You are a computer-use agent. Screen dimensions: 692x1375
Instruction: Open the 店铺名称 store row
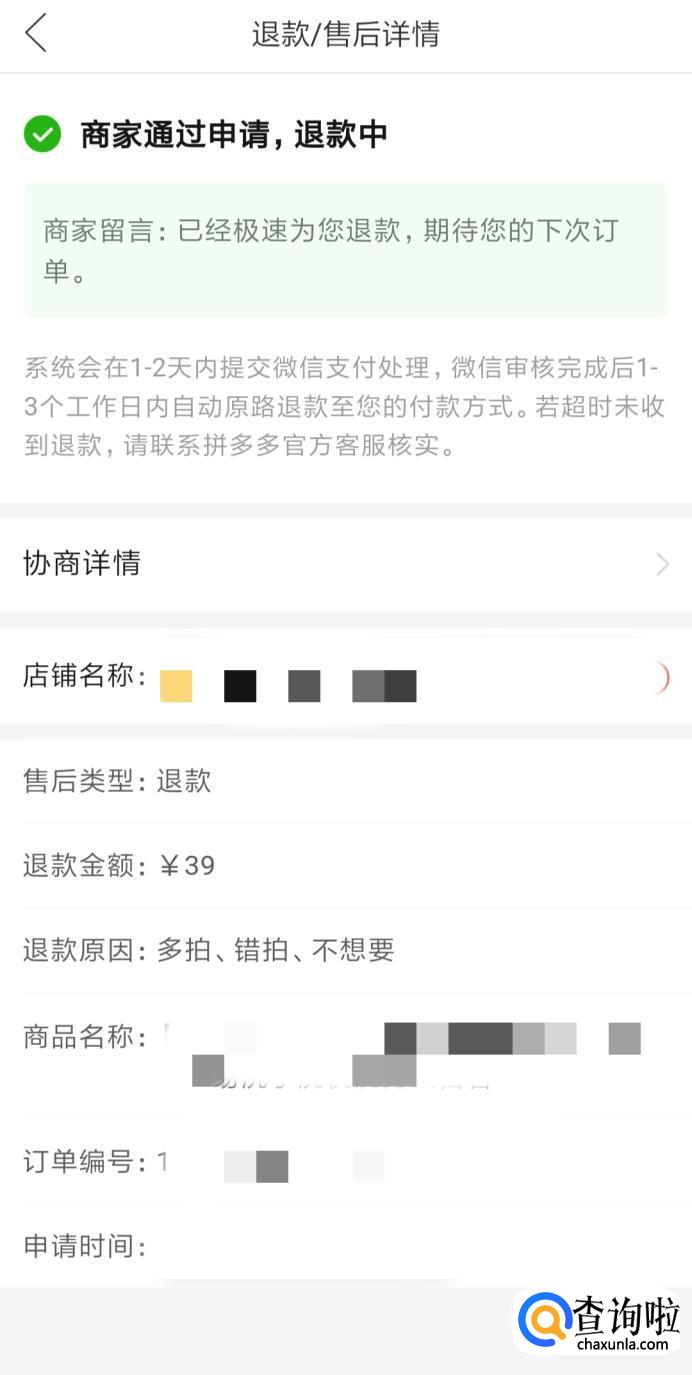pyautogui.click(x=345, y=678)
